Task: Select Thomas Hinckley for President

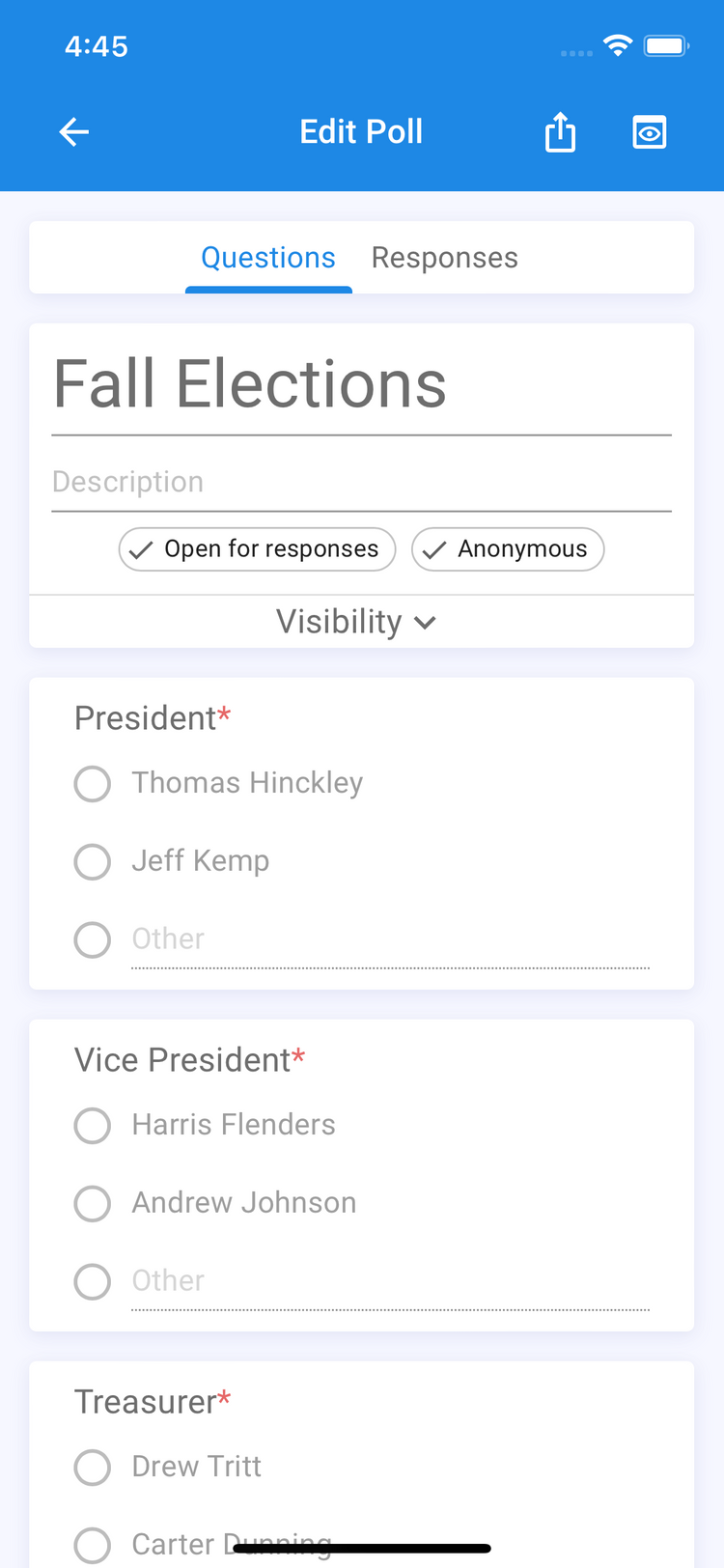Action: pyautogui.click(x=93, y=784)
